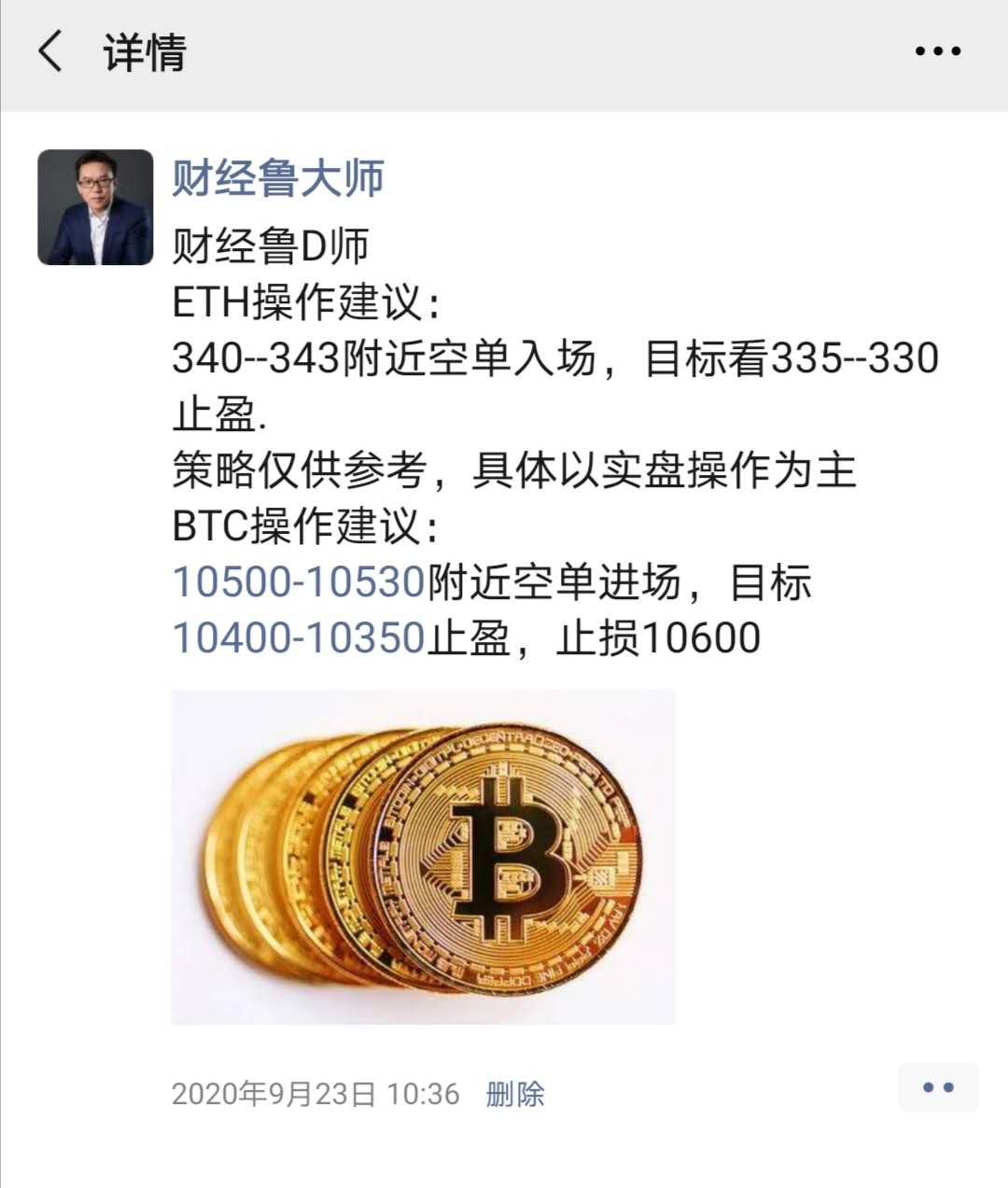
Task: Open the like and comment two-dot button
Action: pyautogui.click(x=937, y=1087)
